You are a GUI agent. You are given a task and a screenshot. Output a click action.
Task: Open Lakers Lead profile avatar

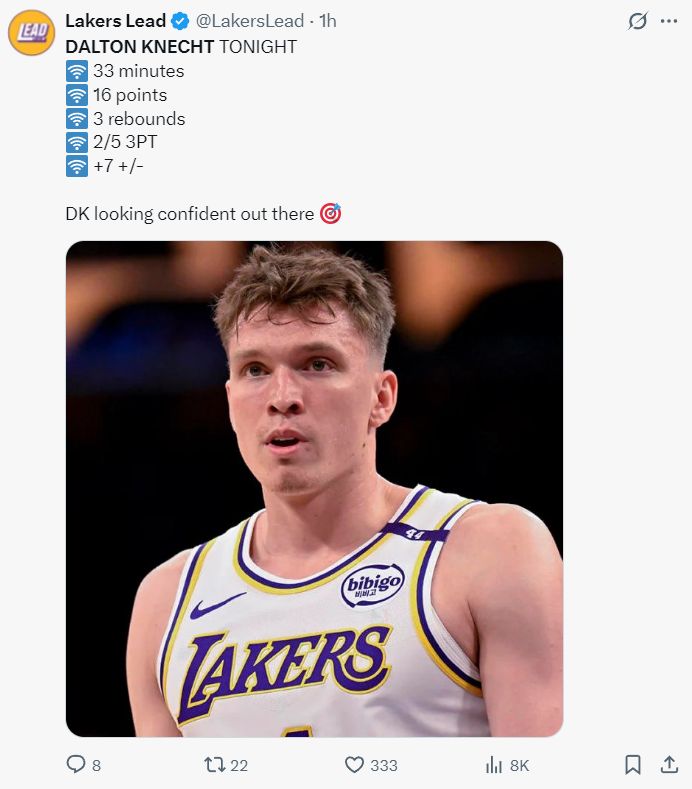31,32
